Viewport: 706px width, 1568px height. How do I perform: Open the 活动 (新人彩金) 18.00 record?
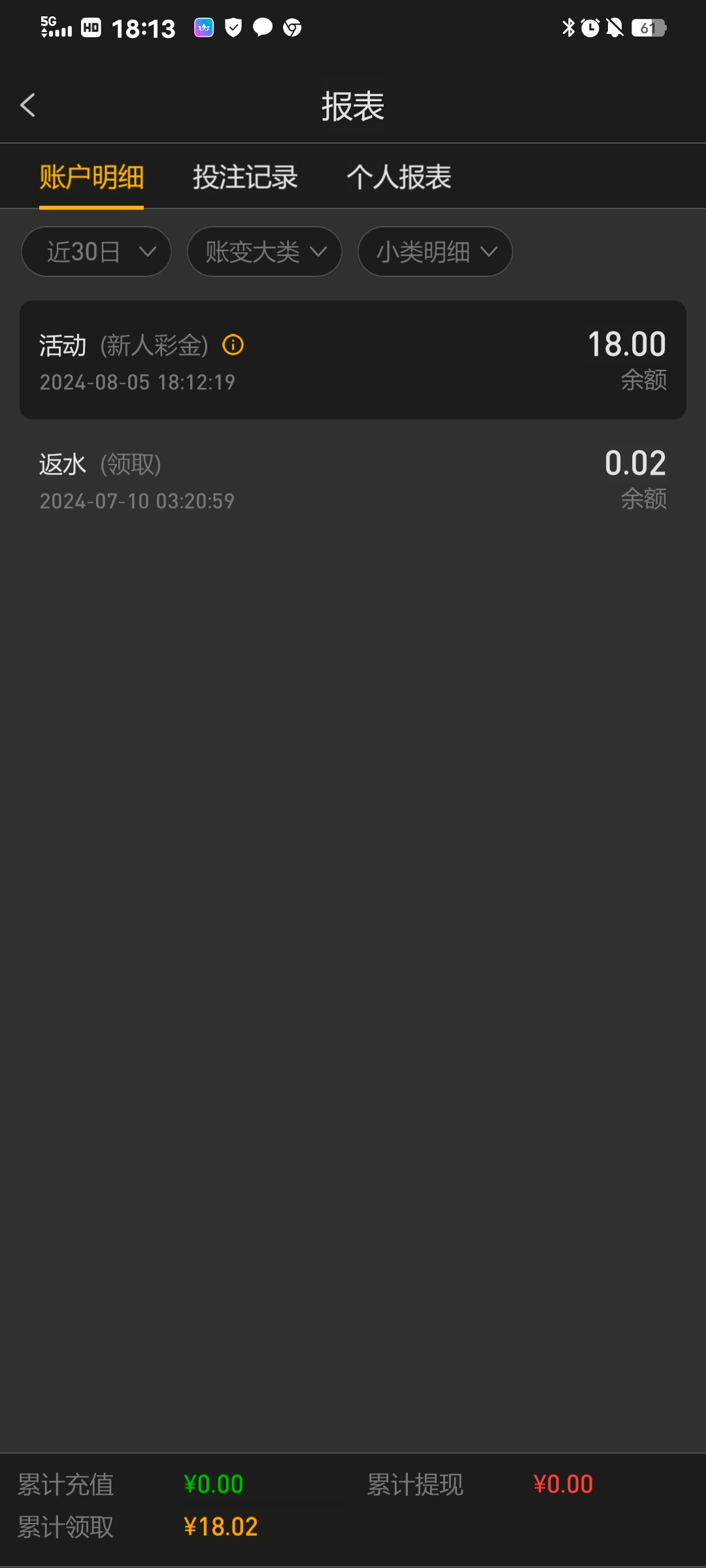coord(353,360)
